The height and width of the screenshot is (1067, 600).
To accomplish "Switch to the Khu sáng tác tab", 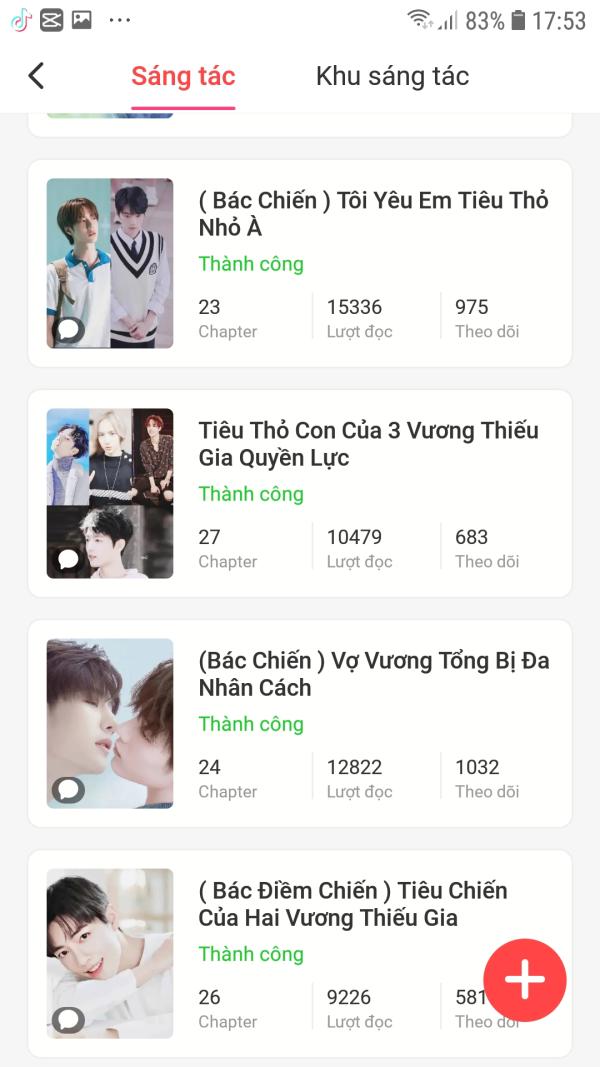I will (392, 76).
